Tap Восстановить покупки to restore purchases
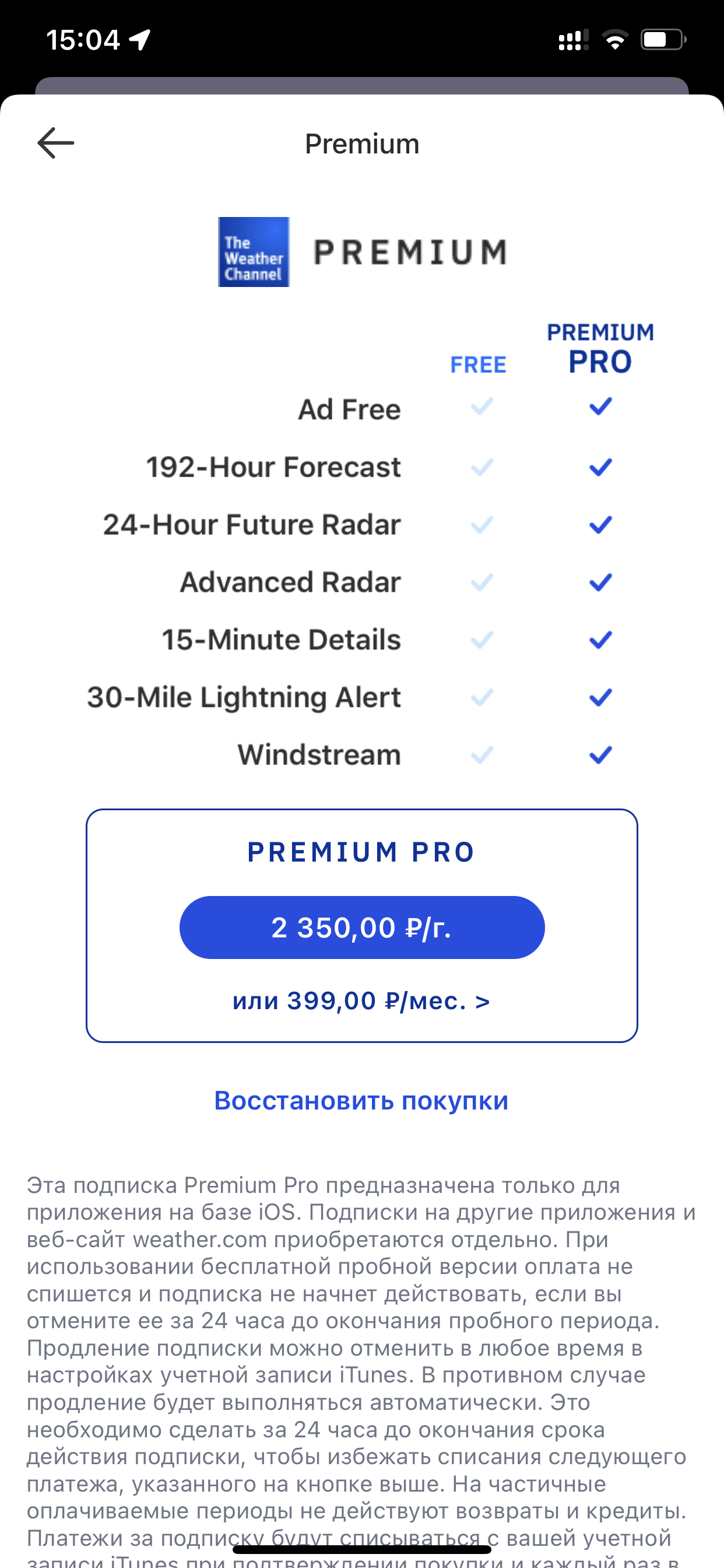The height and width of the screenshot is (1568, 724). (361, 1101)
